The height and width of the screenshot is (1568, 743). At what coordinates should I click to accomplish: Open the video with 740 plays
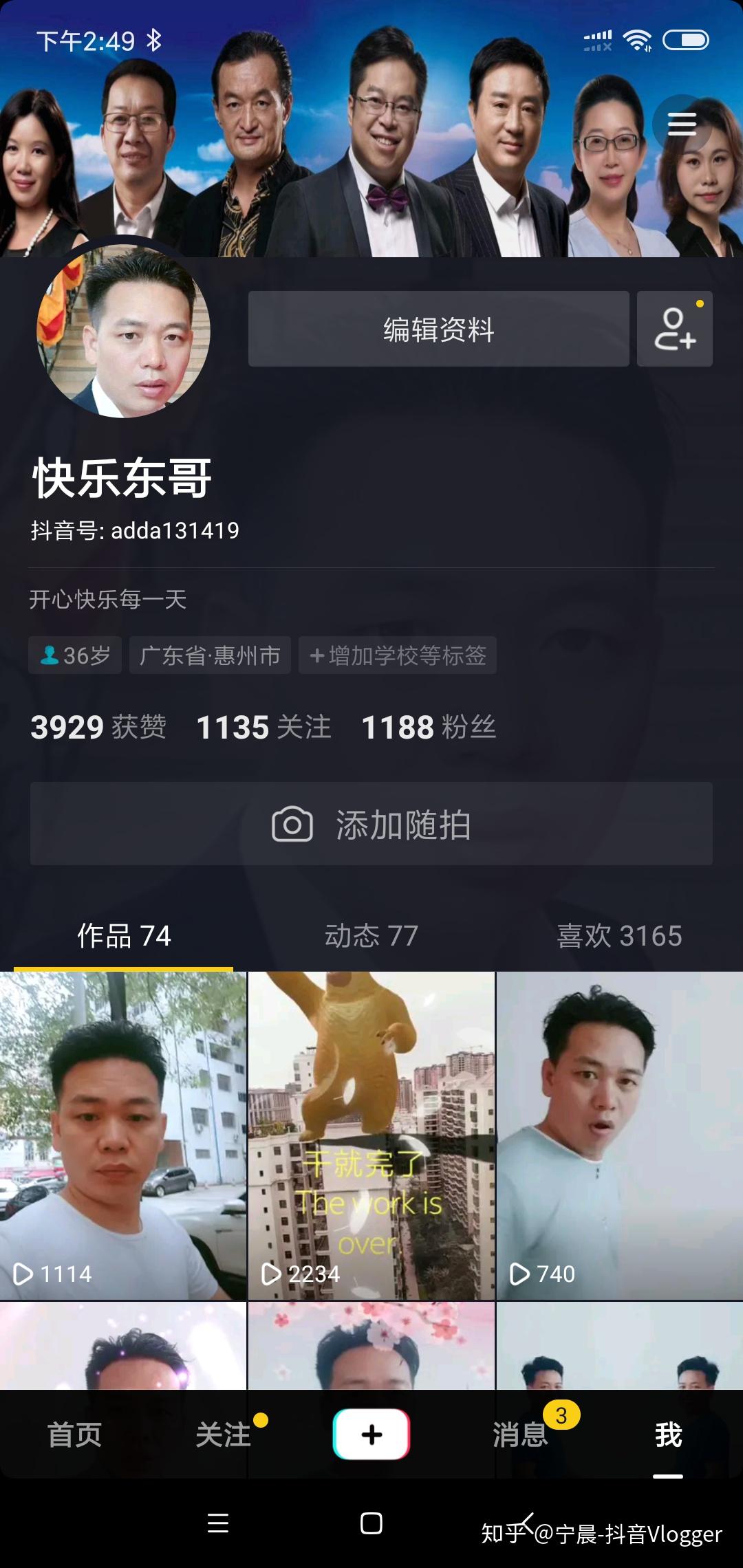pyautogui.click(x=619, y=1135)
